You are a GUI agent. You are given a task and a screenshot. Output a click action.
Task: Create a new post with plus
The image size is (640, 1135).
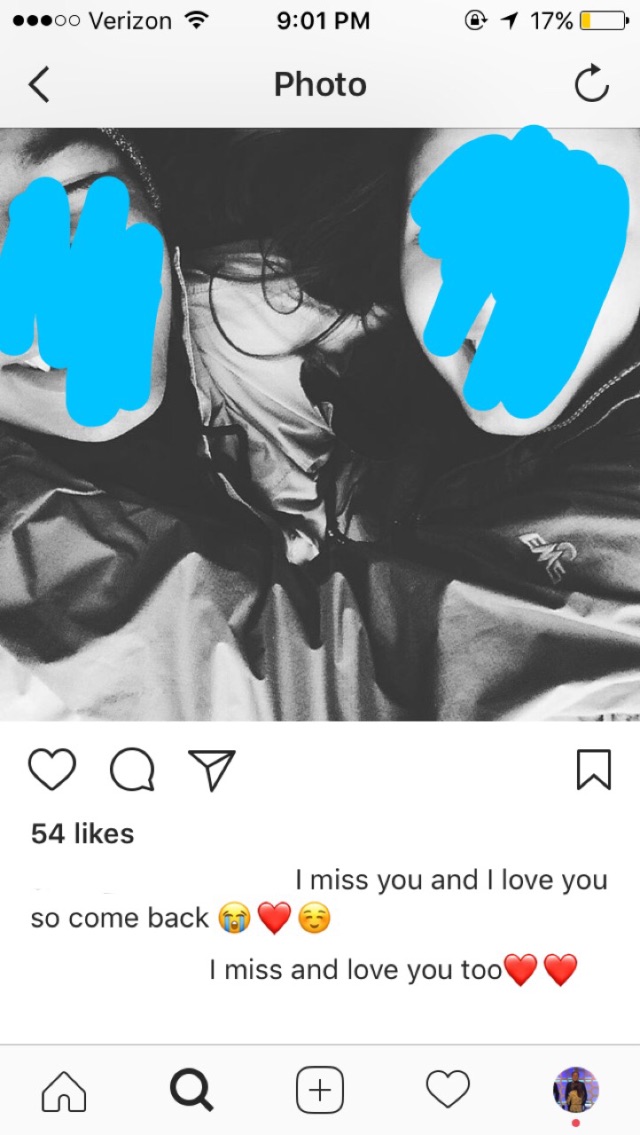click(x=320, y=1089)
